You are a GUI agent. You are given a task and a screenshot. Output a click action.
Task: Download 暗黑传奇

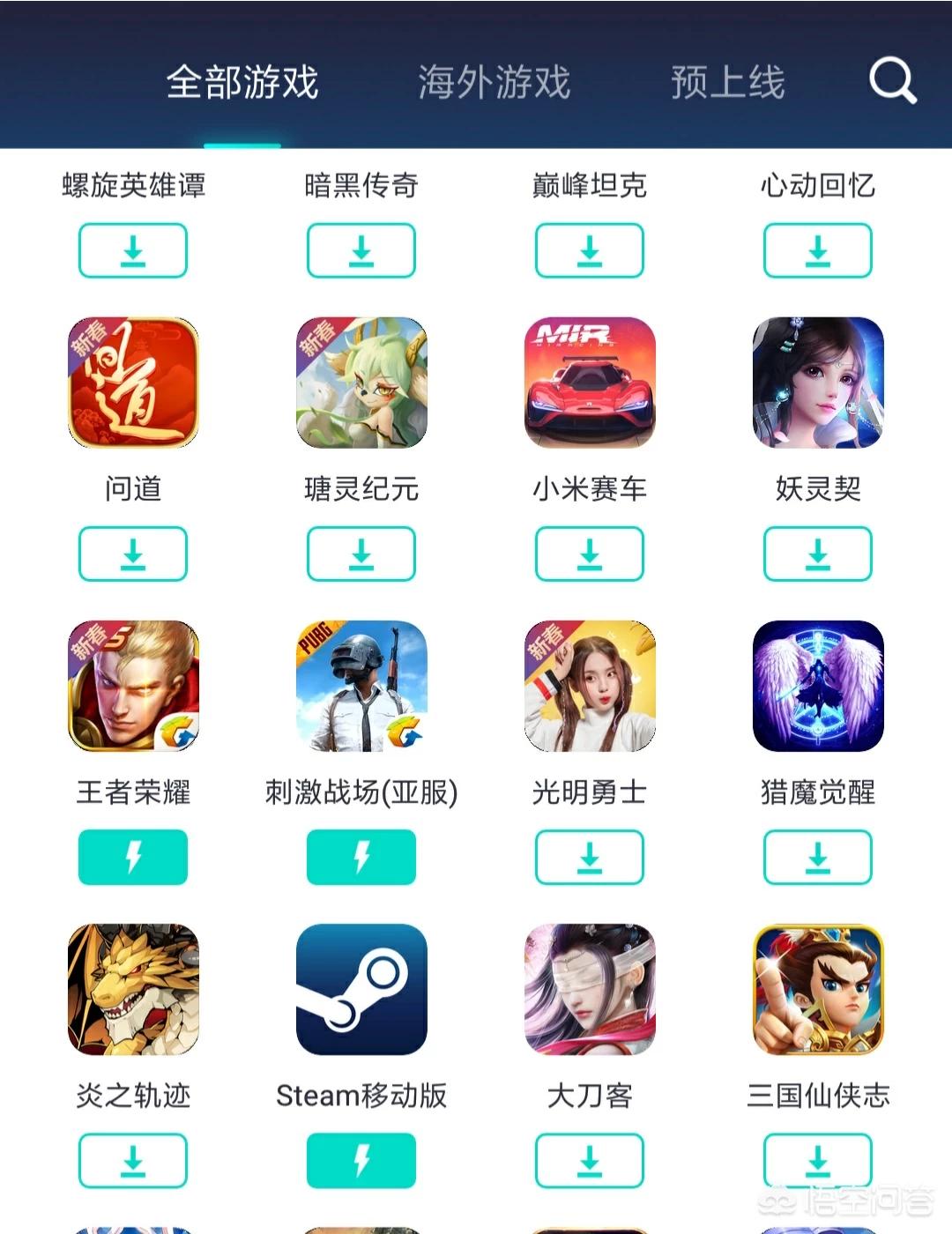[x=361, y=251]
